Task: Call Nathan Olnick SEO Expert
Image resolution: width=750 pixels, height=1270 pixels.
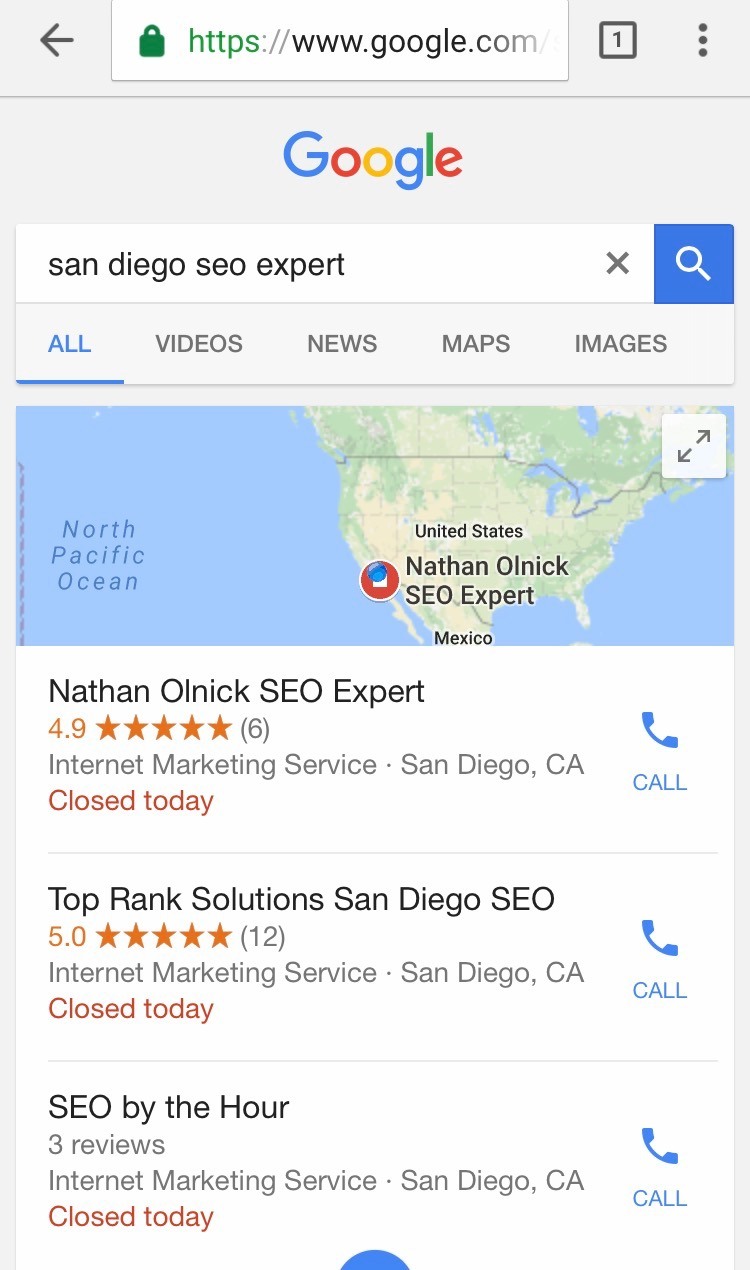Action: pyautogui.click(x=660, y=751)
